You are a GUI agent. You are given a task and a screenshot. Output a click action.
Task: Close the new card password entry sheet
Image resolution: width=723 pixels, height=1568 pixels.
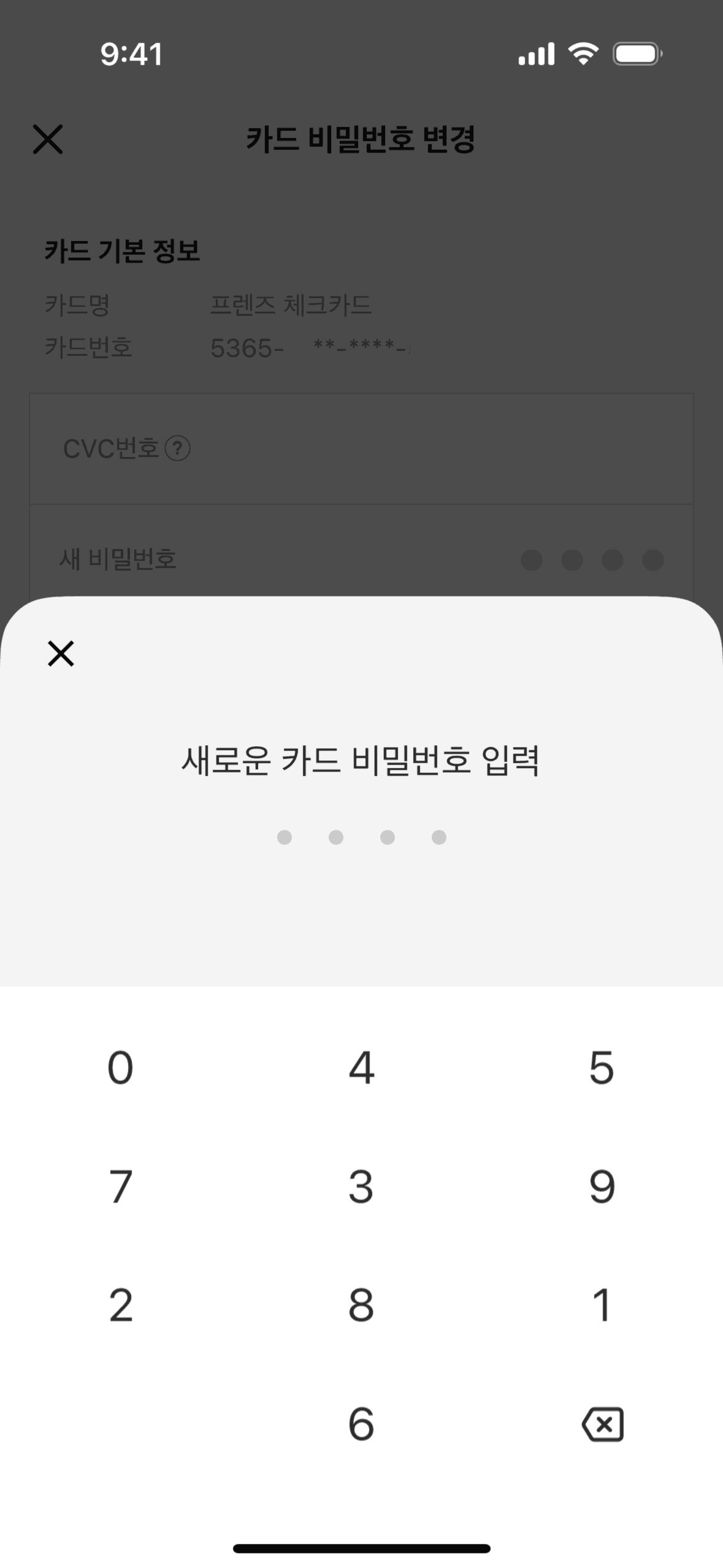tap(61, 653)
